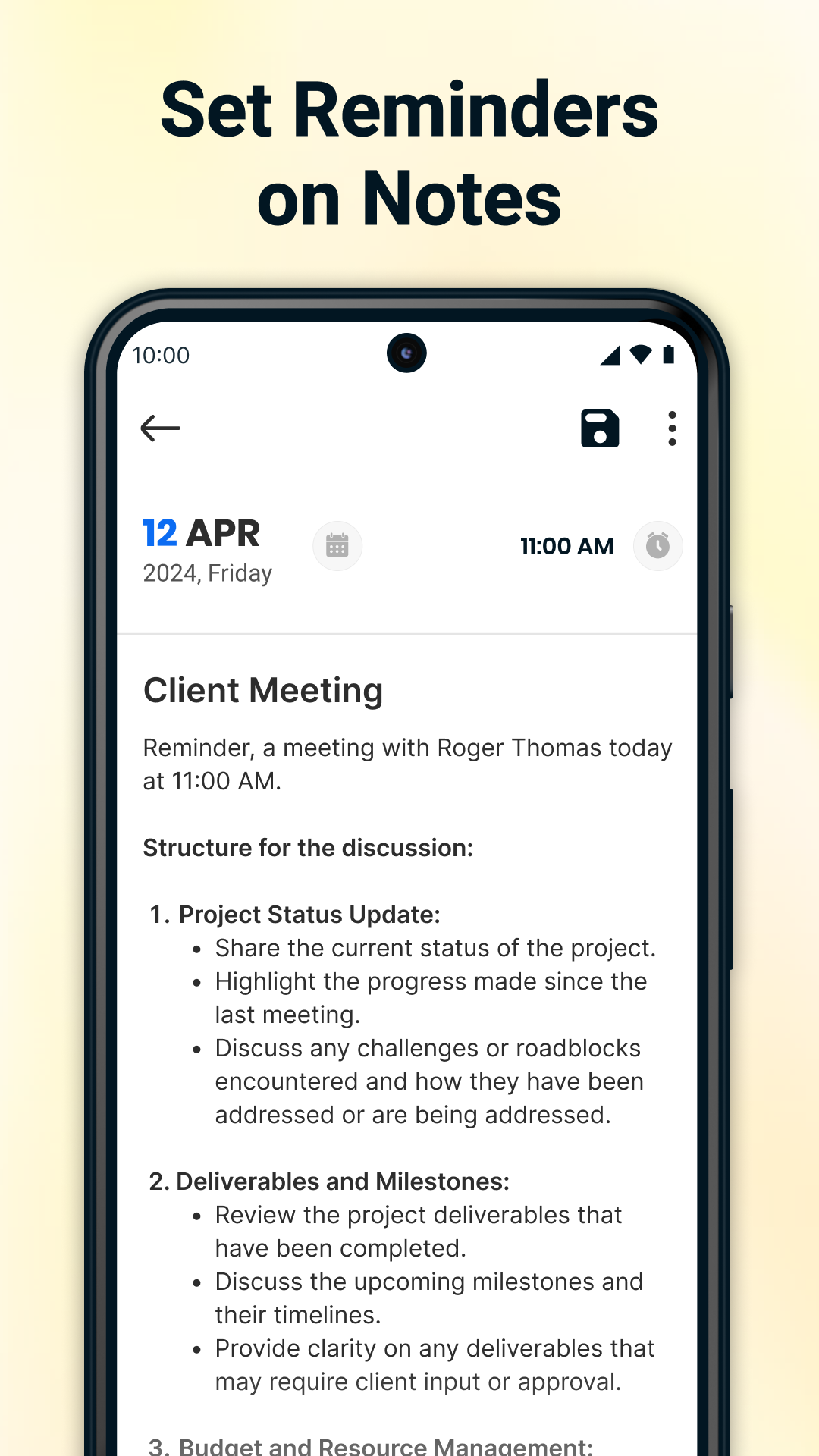Screen dimensions: 819x1456
Task: Open the 11:00 AM time selector
Action: [x=567, y=545]
